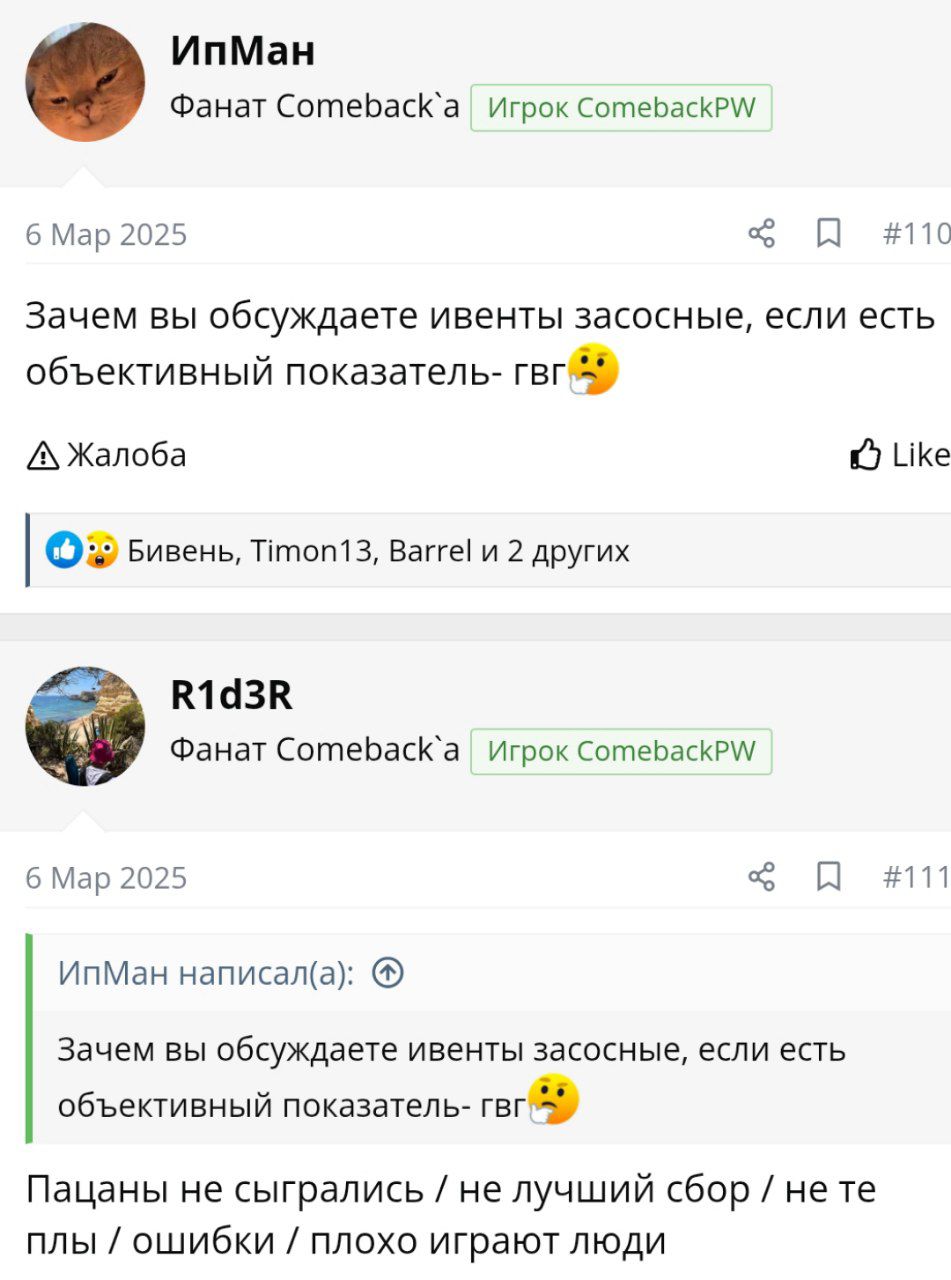Jump to ИпМан's original quoted post
The width and height of the screenshot is (951, 1280).
point(388,972)
